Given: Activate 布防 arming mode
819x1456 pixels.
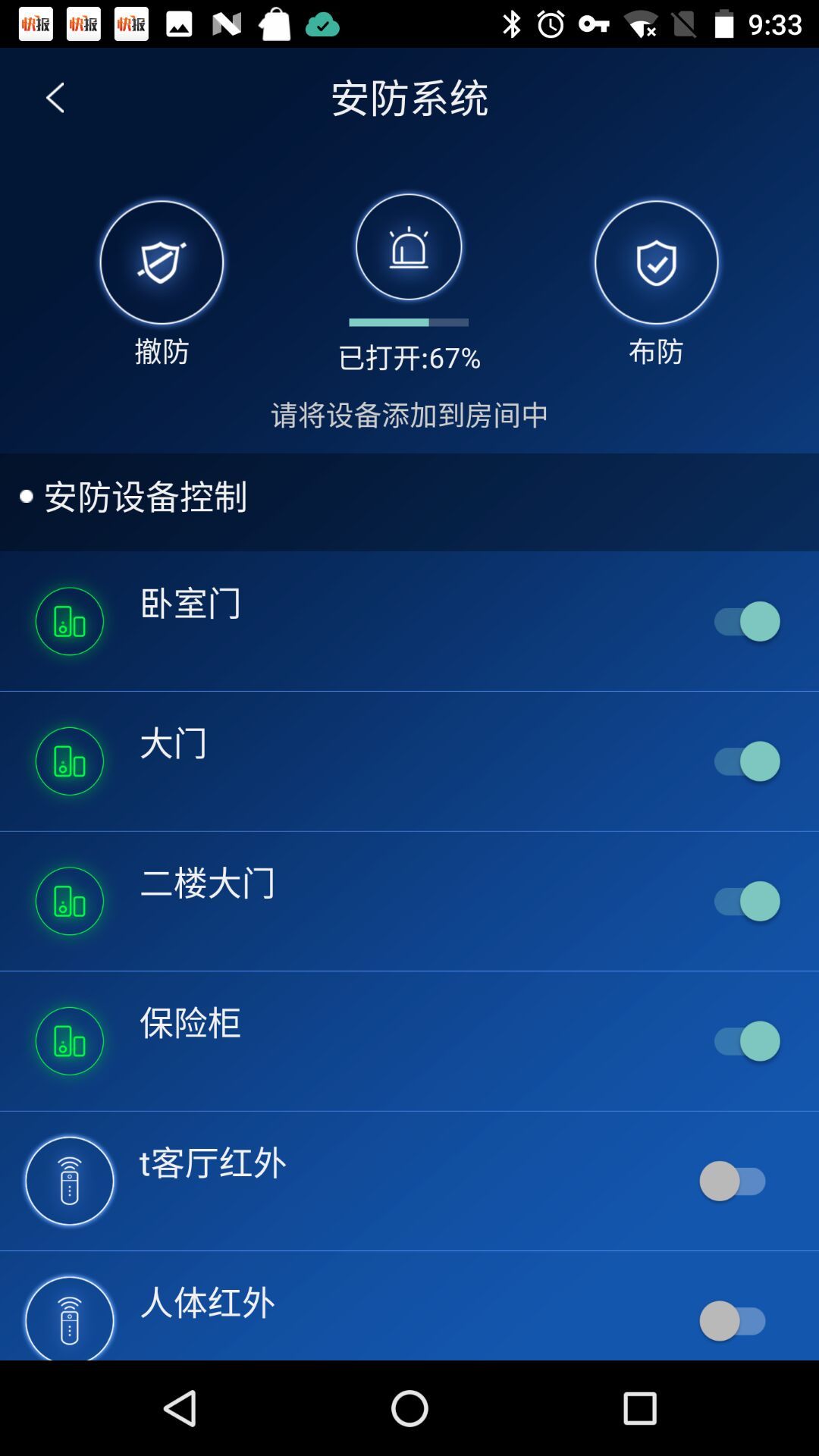Looking at the screenshot, I should point(656,262).
